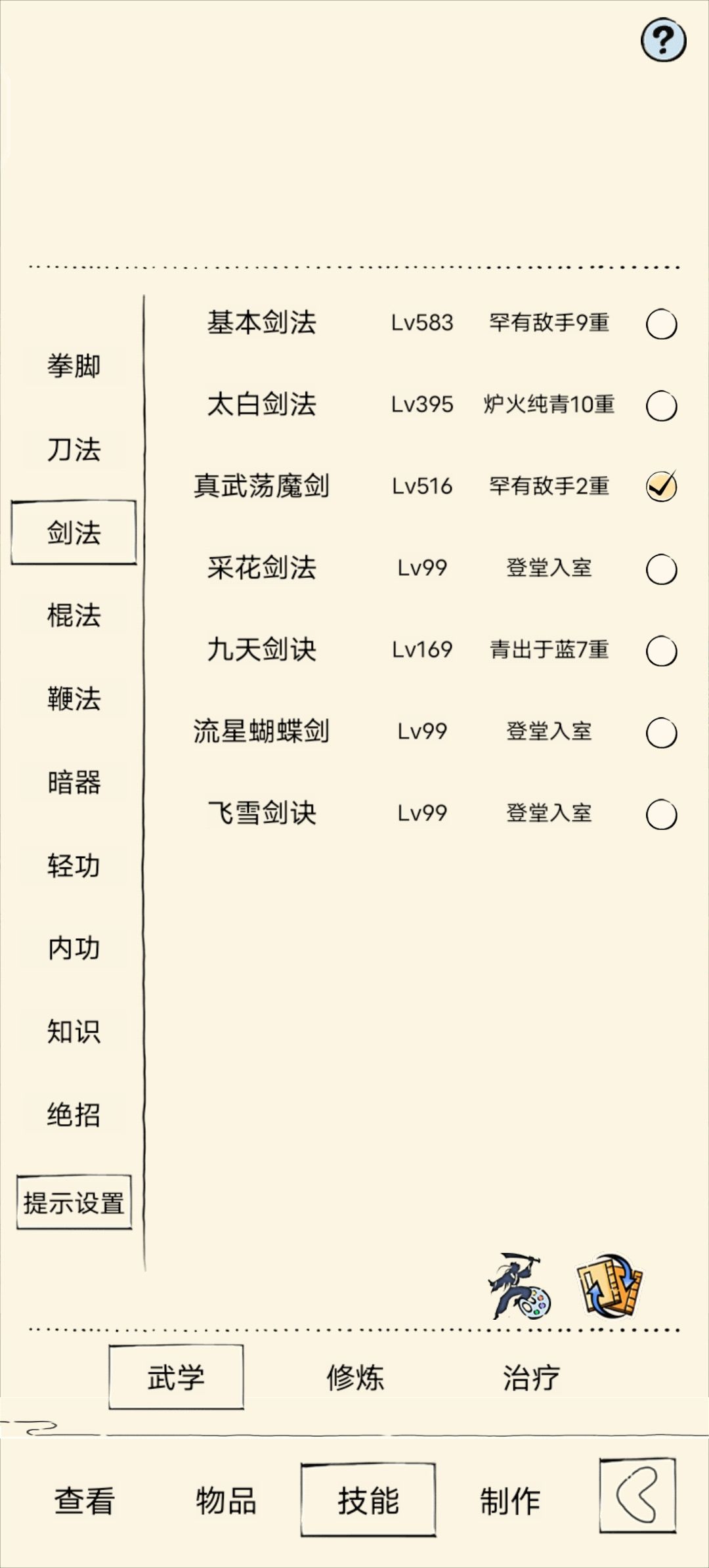Open the 轻功 category
Viewport: 709px width, 1568px height.
click(x=74, y=865)
